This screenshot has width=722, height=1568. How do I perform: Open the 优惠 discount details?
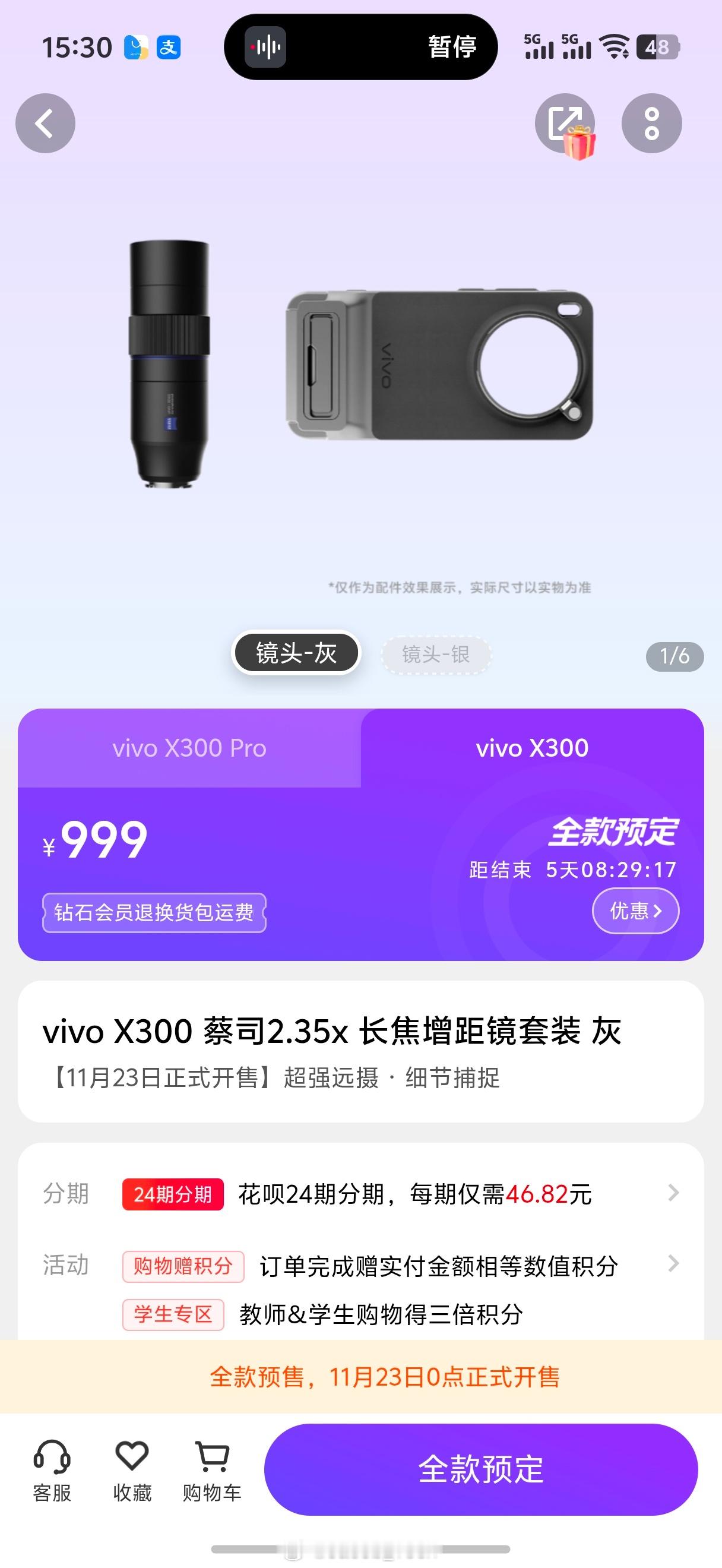point(634,911)
